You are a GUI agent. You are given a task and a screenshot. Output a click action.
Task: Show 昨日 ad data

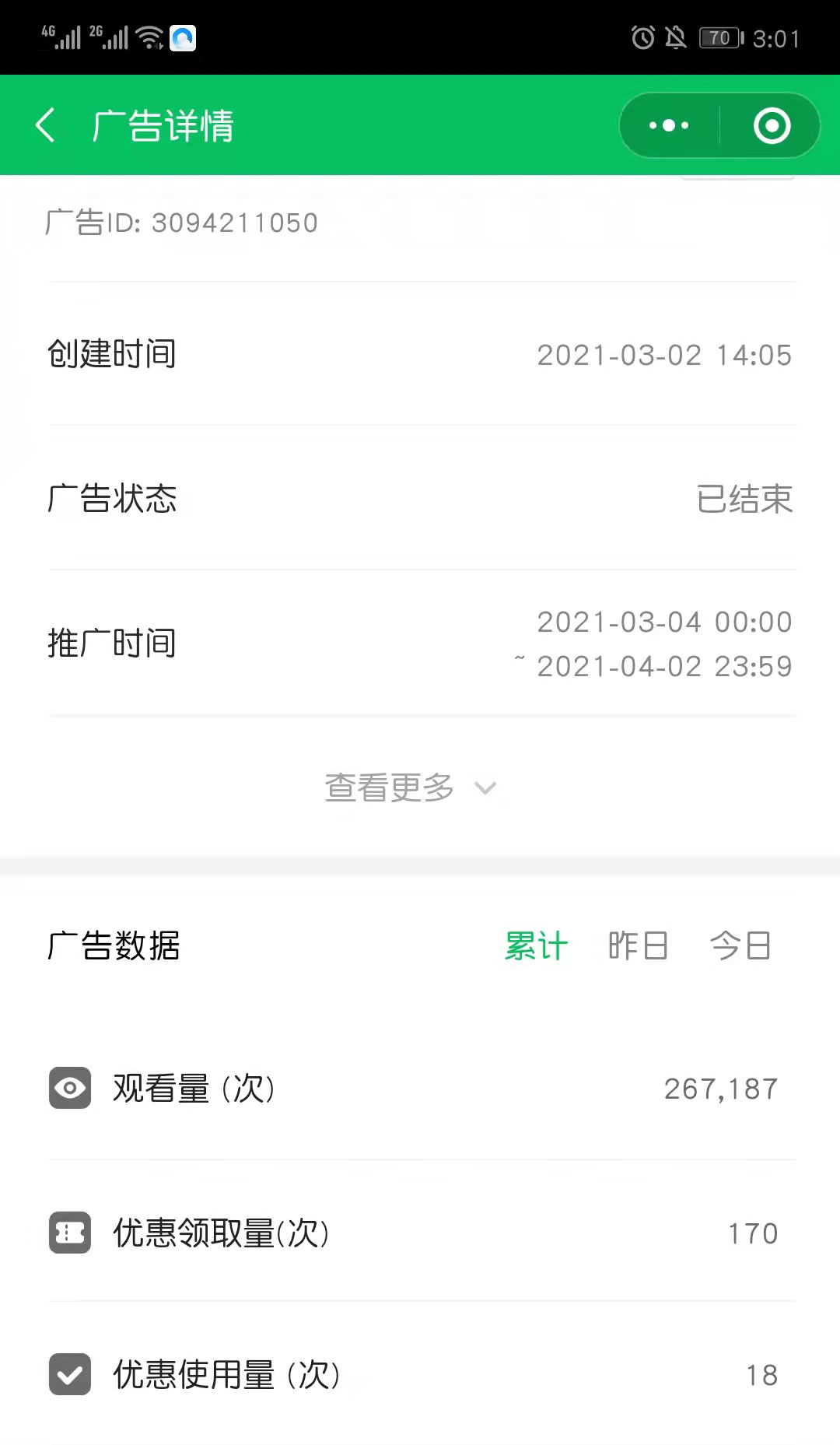coord(638,946)
